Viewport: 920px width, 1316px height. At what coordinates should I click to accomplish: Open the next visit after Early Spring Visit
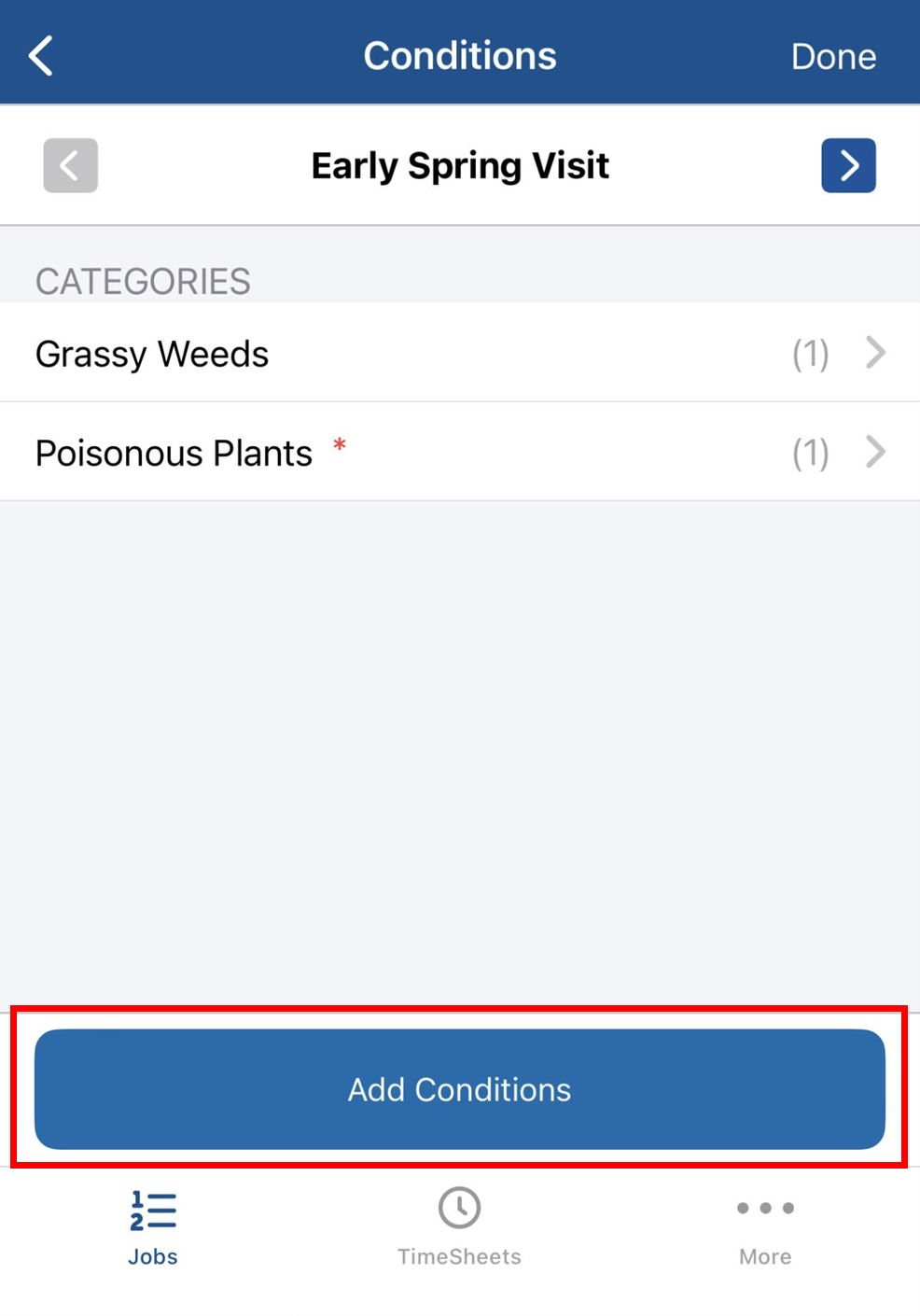[848, 165]
